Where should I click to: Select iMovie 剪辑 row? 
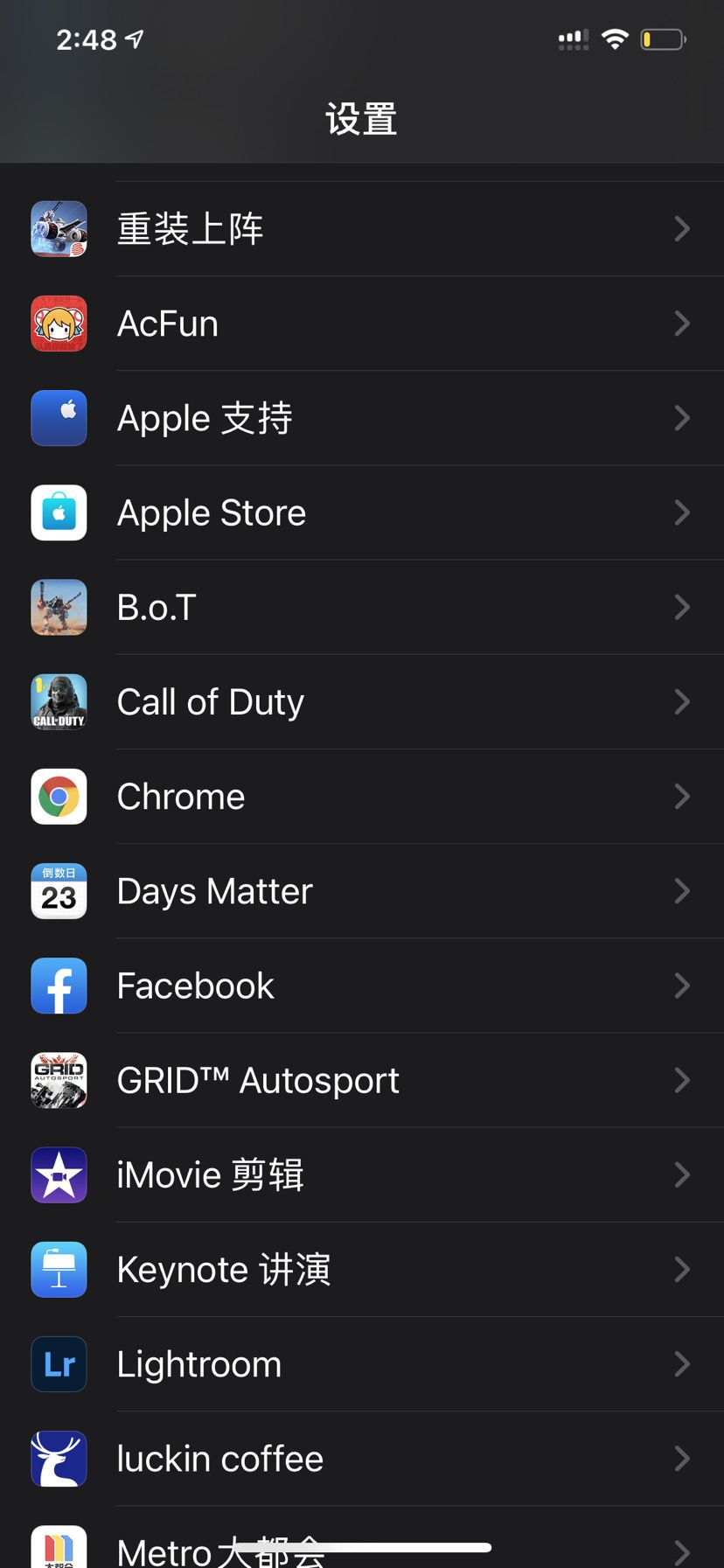click(362, 1174)
